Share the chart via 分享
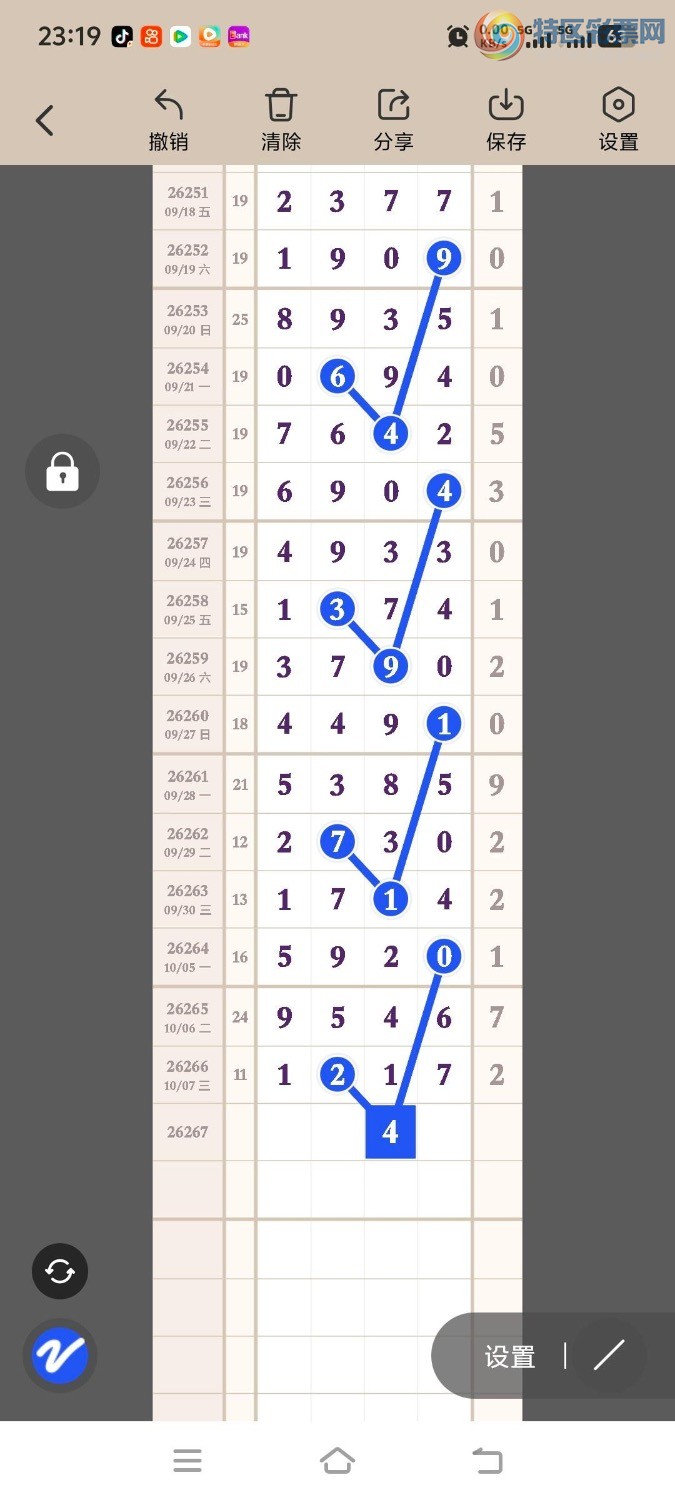This screenshot has height=1500, width=675. click(x=394, y=120)
